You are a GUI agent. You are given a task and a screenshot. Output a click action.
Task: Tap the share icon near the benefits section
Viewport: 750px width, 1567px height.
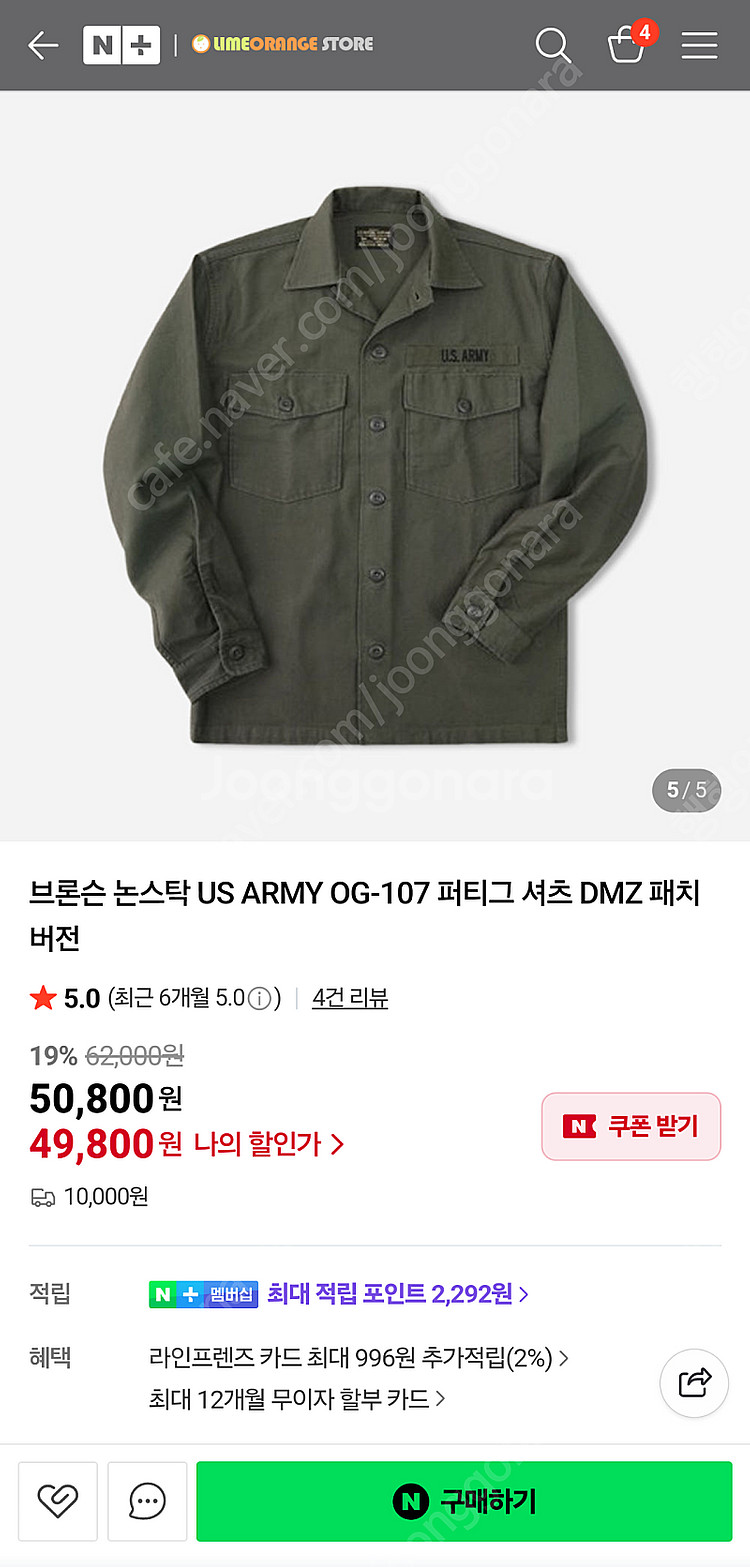click(x=694, y=1383)
